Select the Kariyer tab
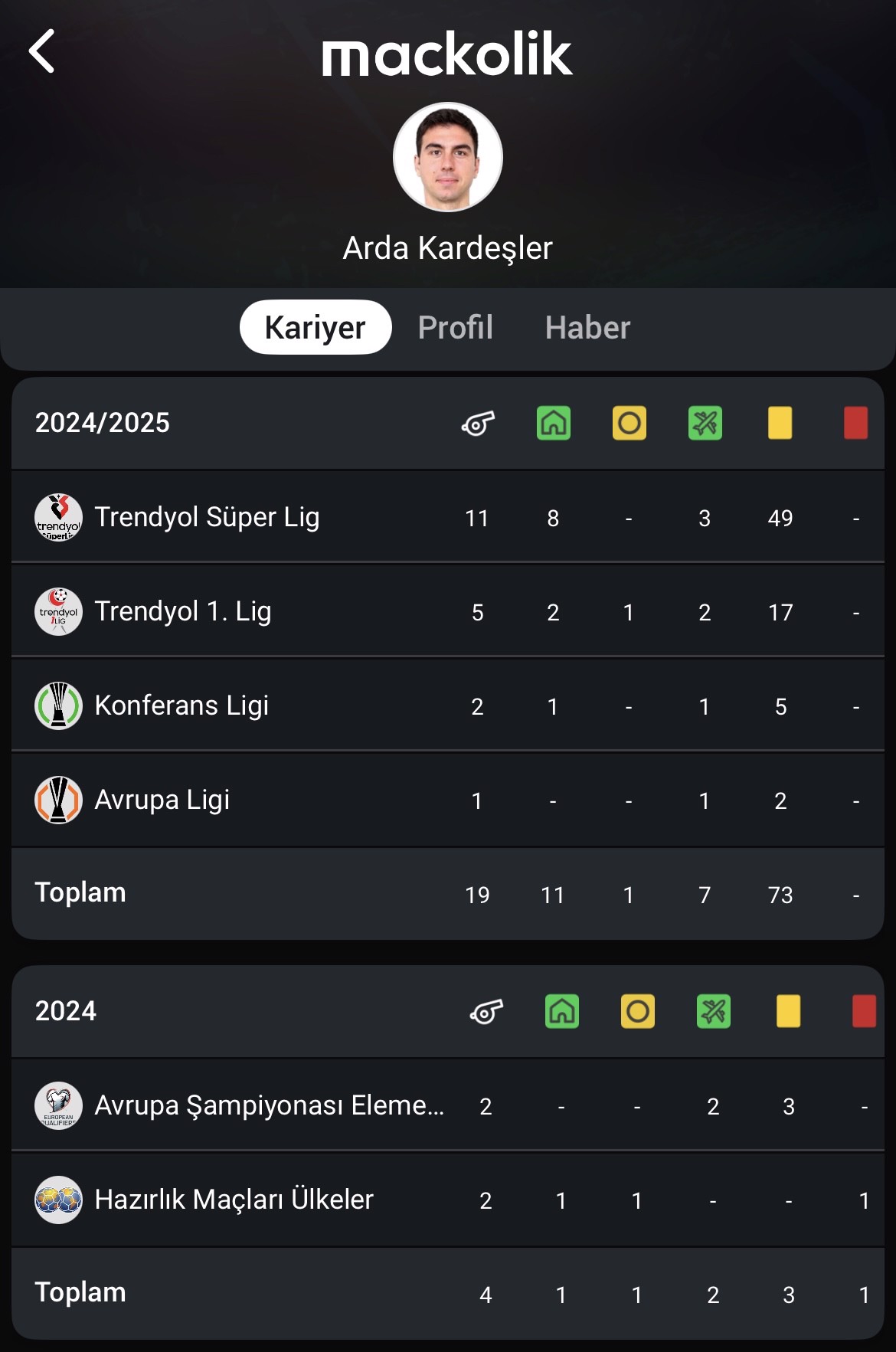 (315, 327)
